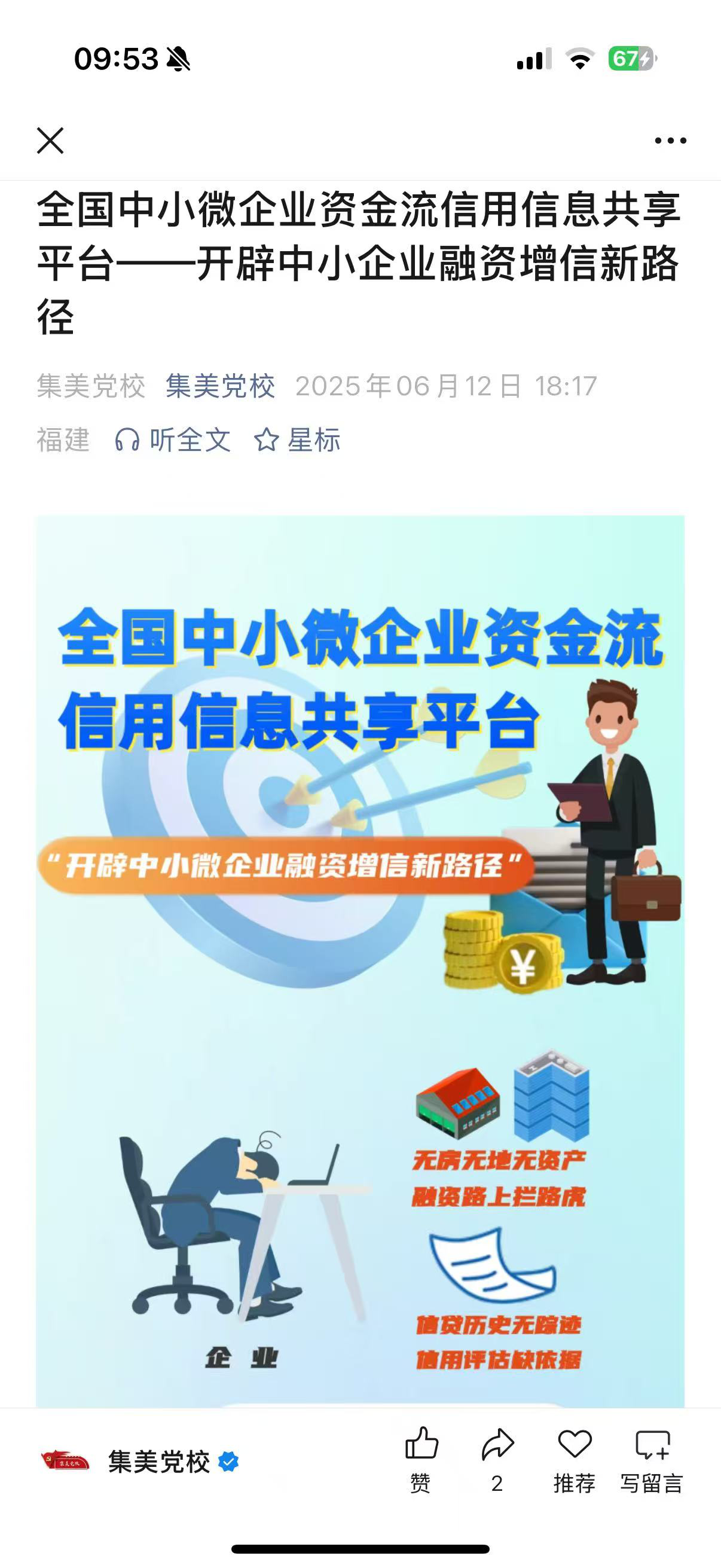Star this account with 星标
This screenshot has width=721, height=1568.
(297, 440)
